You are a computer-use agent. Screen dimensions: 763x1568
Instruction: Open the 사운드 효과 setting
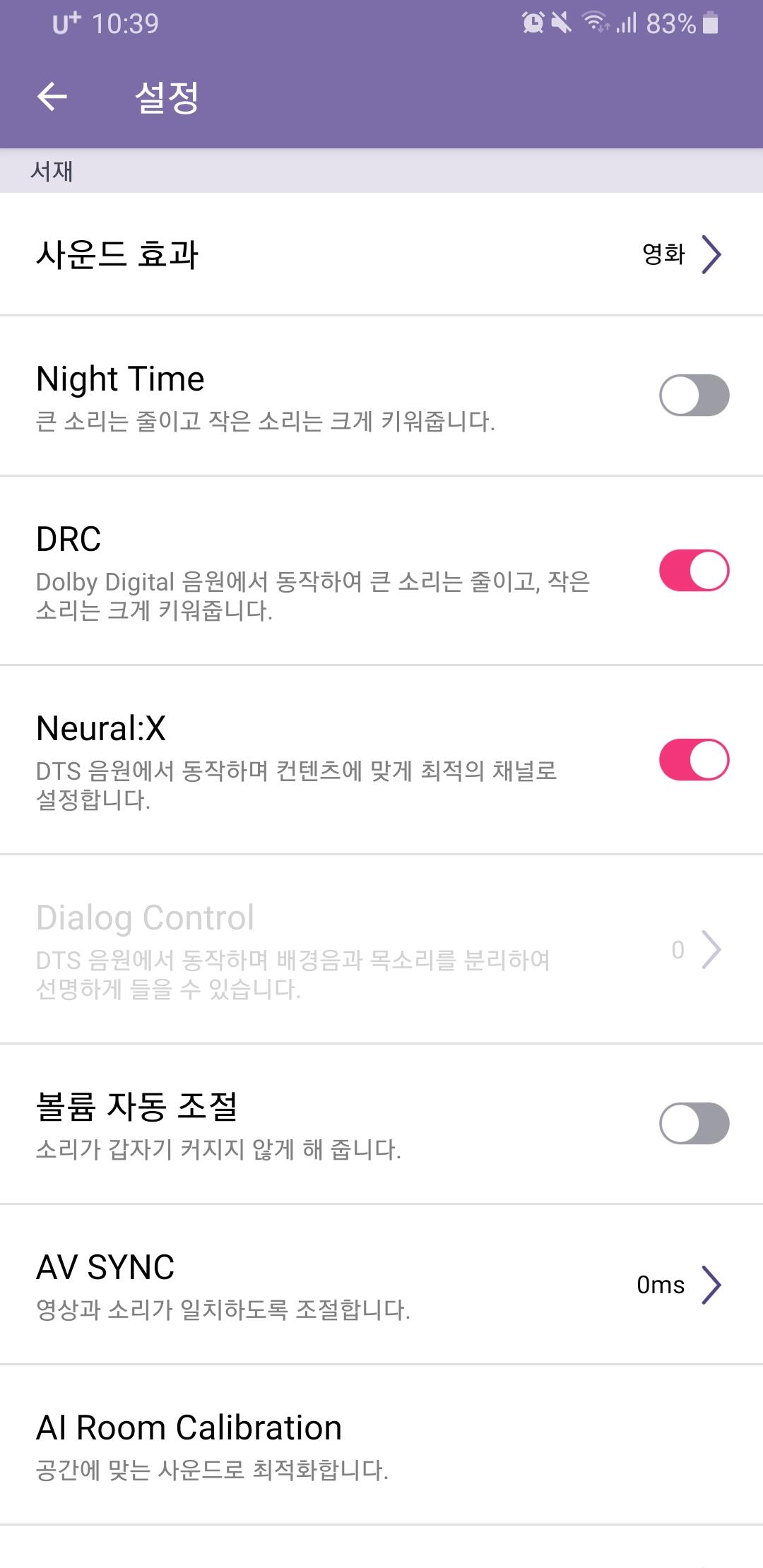381,254
